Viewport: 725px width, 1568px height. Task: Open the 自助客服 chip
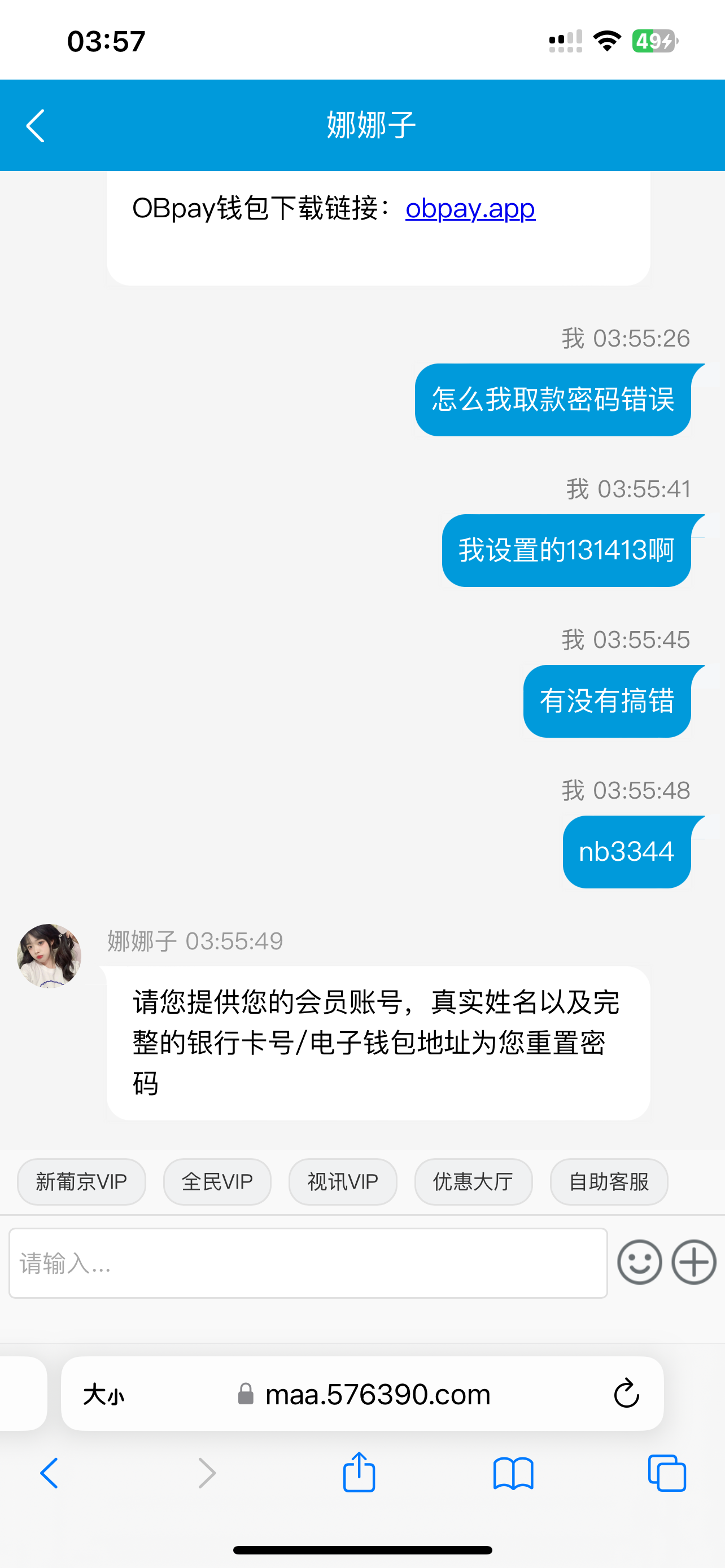click(609, 1181)
